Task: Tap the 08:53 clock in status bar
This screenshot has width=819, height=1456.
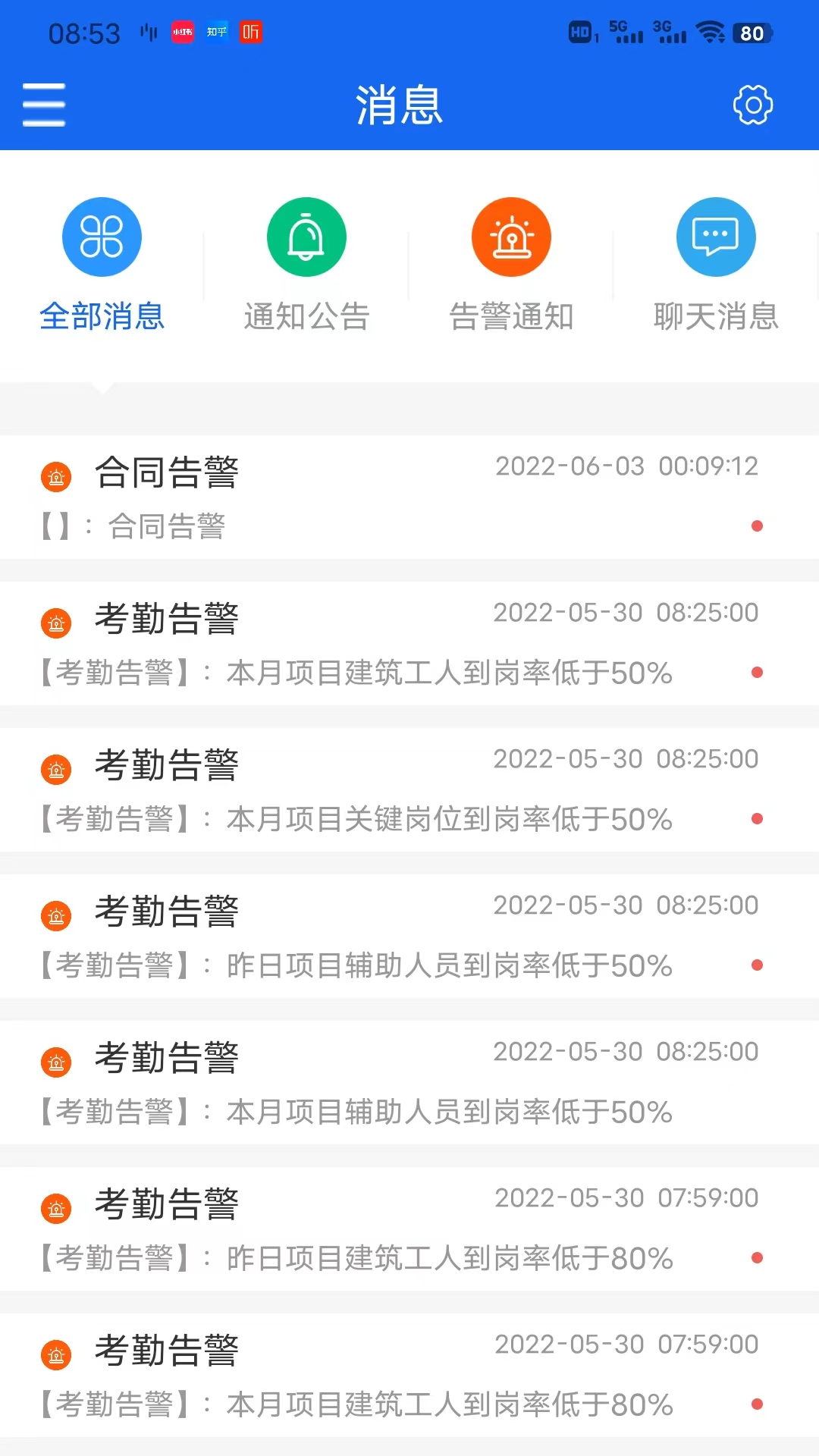Action: coord(85,32)
